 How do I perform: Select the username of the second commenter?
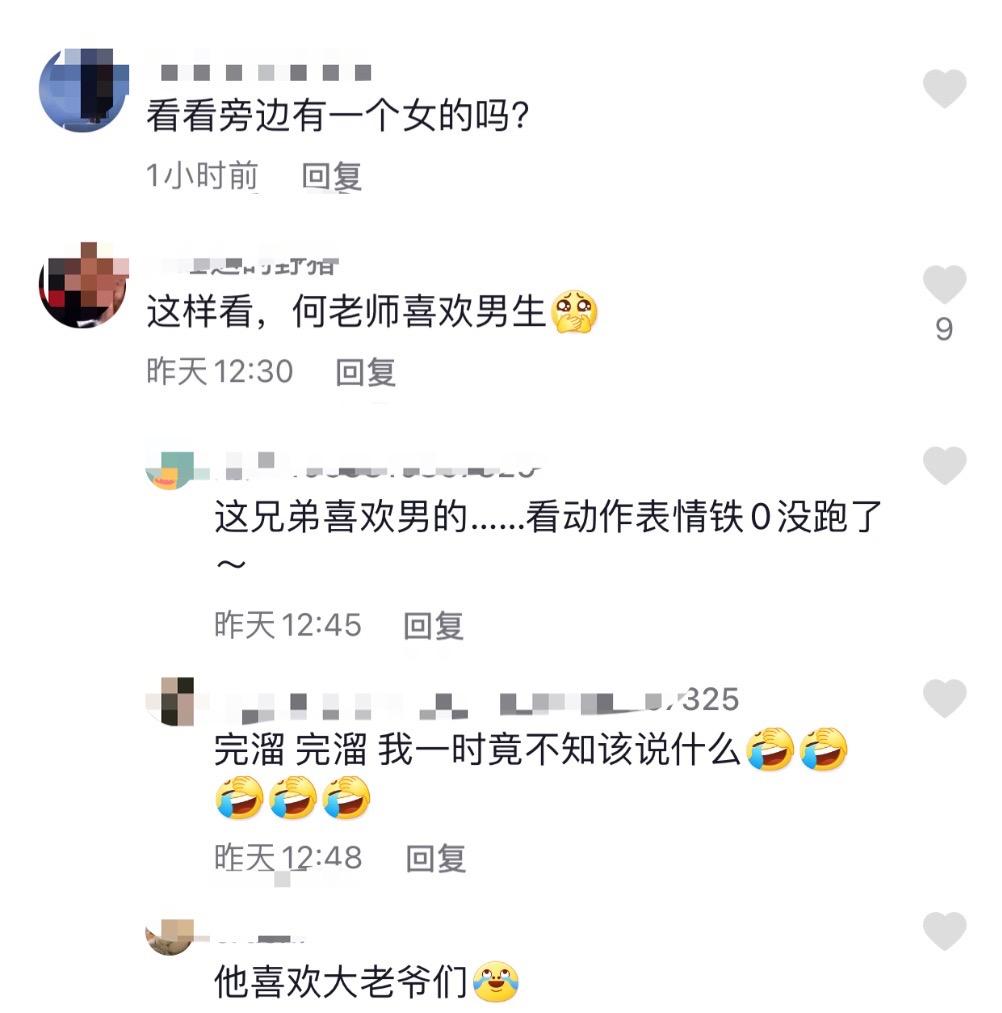[250, 265]
